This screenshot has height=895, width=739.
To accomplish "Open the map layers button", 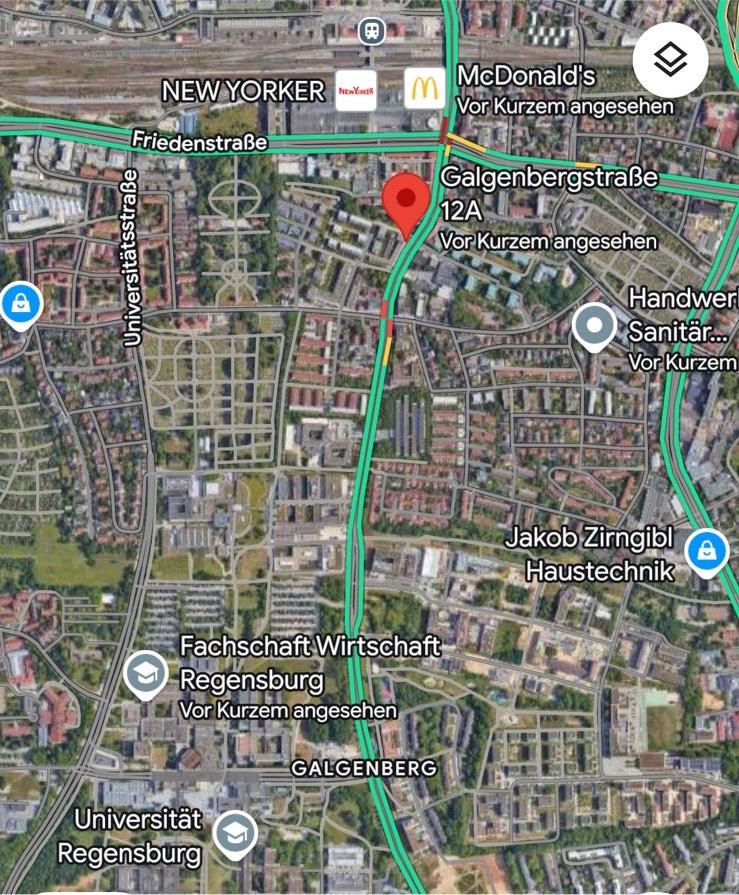I will 670,60.
